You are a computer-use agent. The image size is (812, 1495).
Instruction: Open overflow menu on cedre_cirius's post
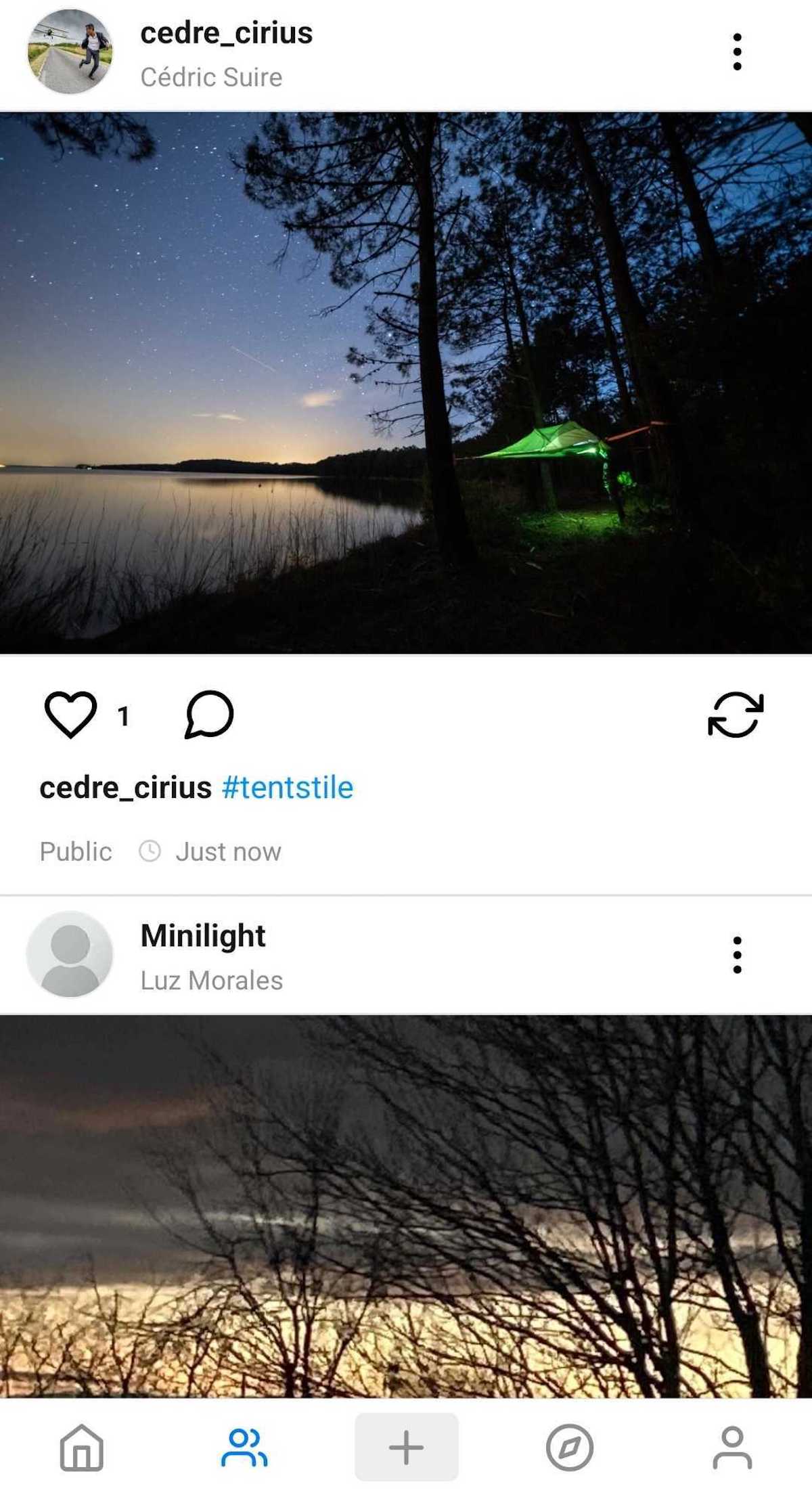point(737,51)
